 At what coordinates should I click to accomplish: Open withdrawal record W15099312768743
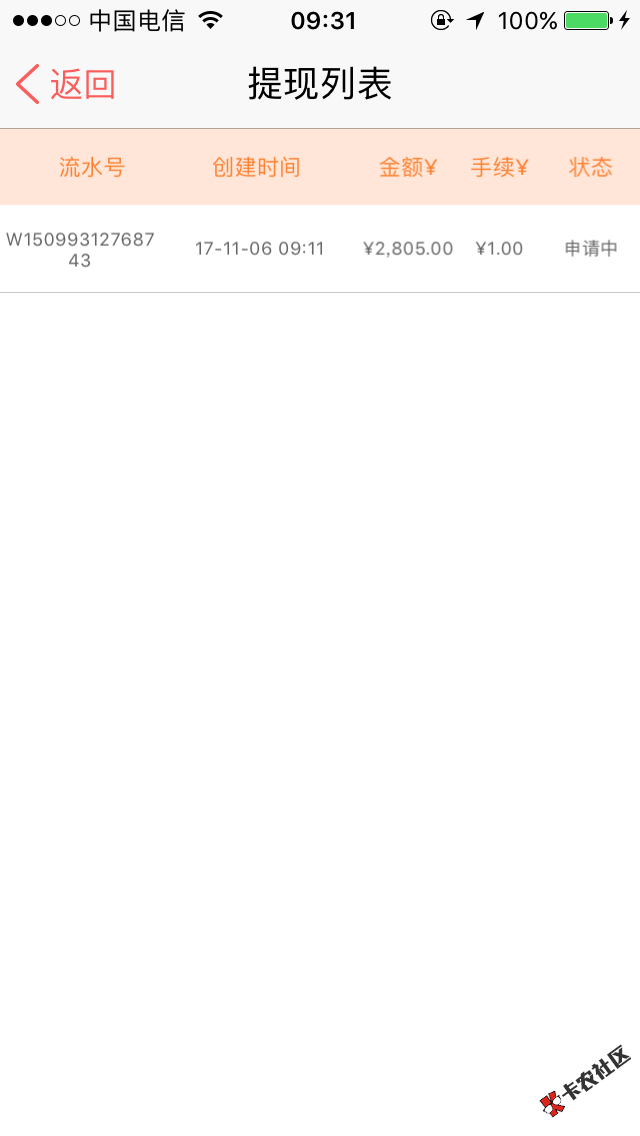click(x=320, y=249)
